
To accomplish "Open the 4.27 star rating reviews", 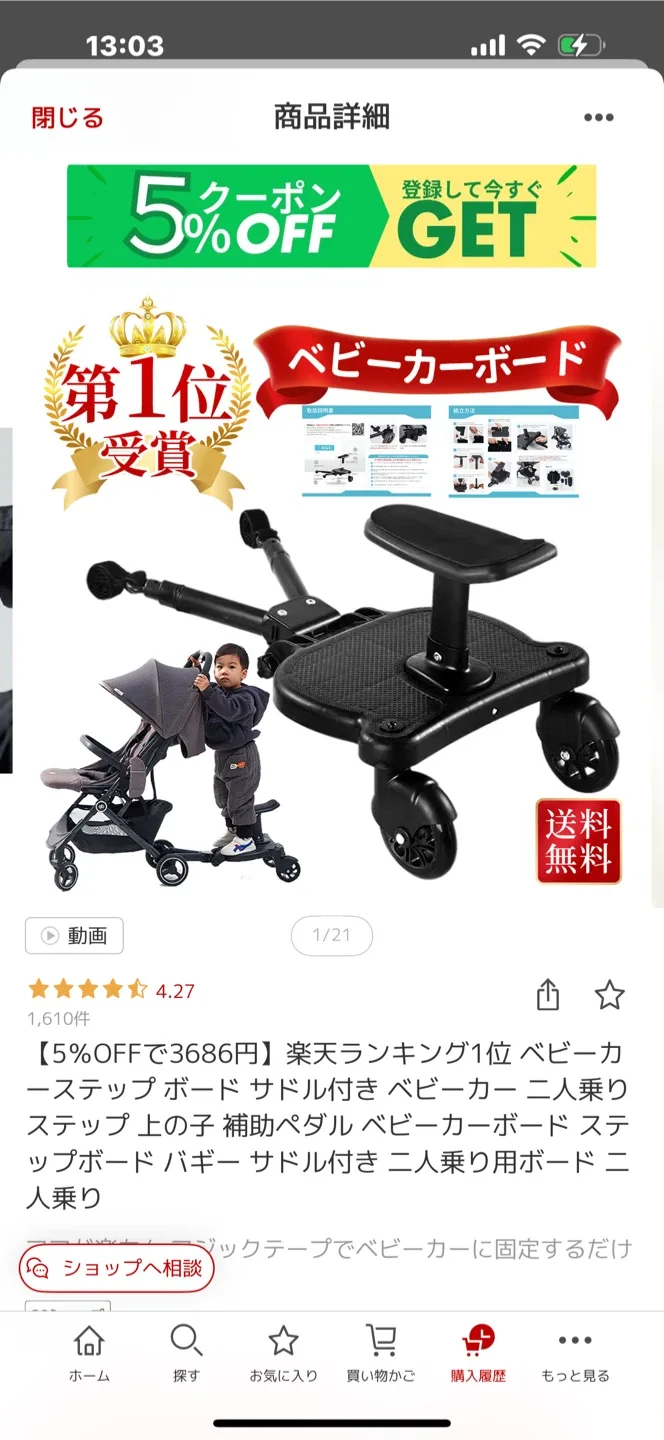I will 111,991.
